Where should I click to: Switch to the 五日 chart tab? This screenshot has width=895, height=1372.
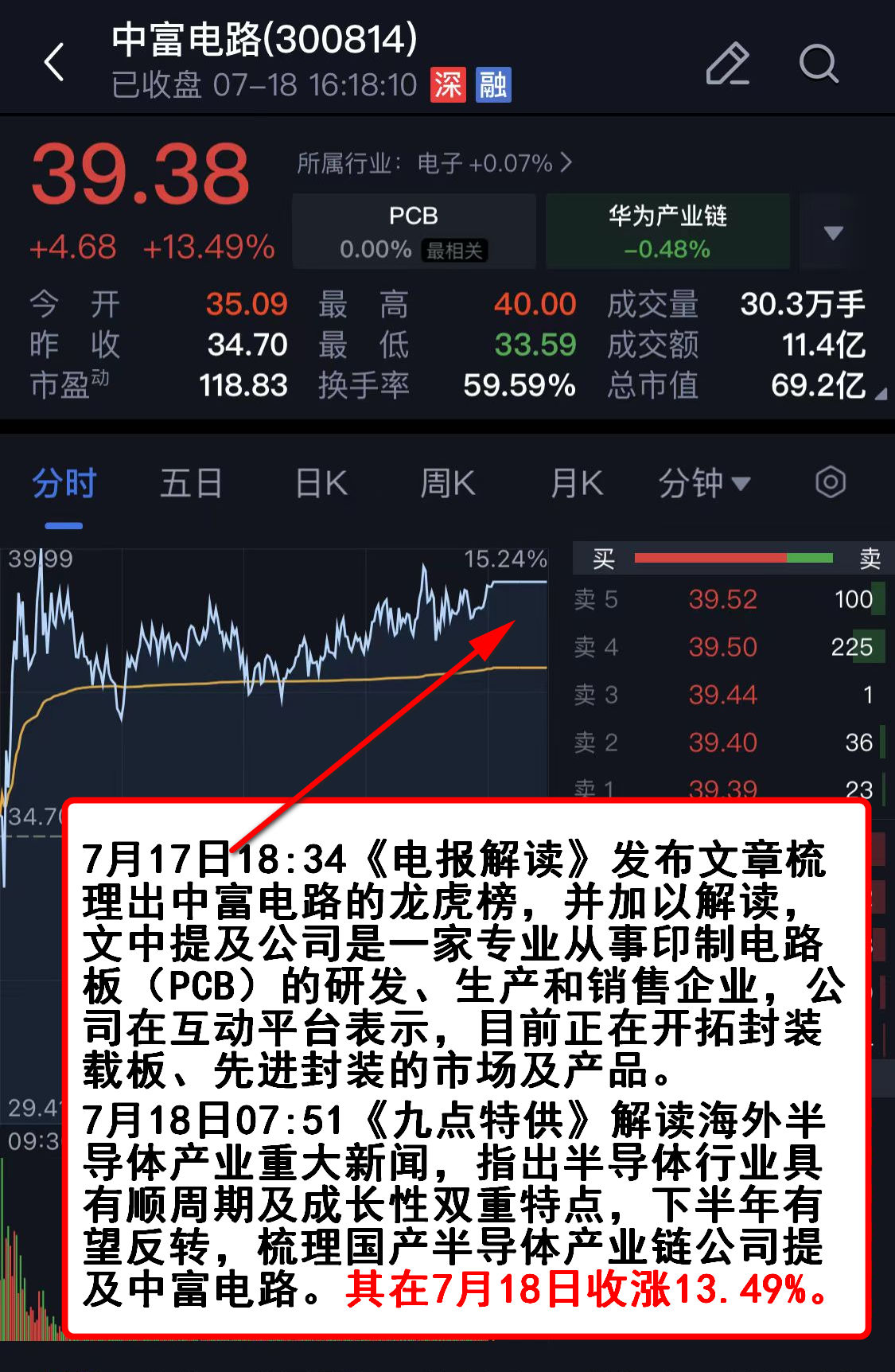point(191,484)
